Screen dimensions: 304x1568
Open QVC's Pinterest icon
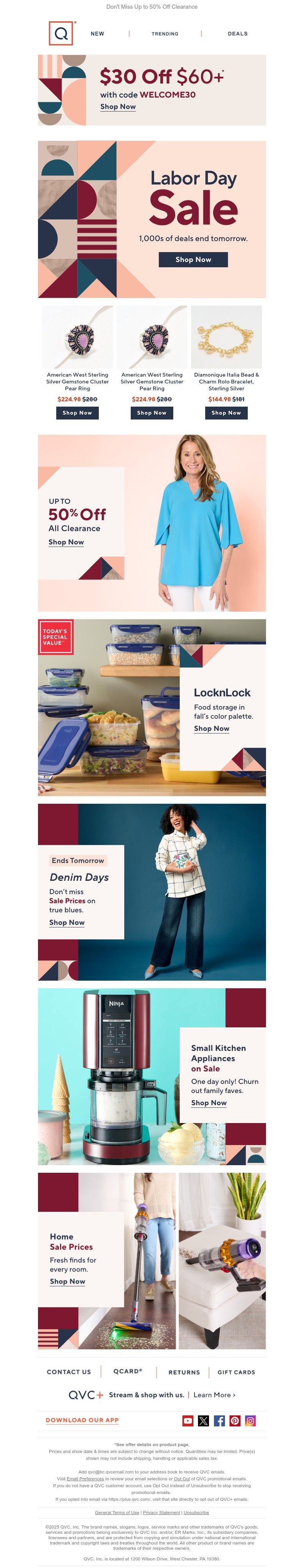[x=235, y=1421]
